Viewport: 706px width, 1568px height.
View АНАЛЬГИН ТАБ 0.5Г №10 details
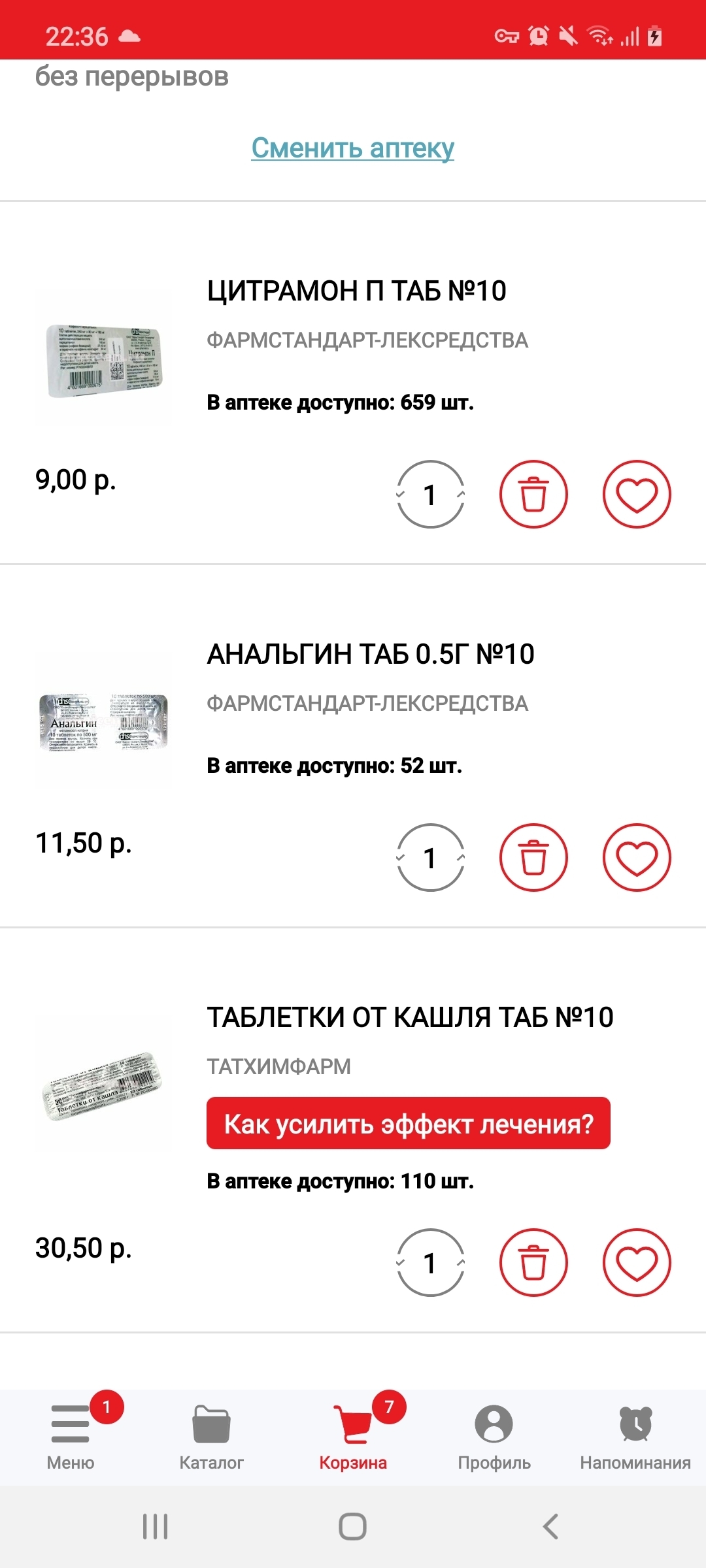[370, 655]
